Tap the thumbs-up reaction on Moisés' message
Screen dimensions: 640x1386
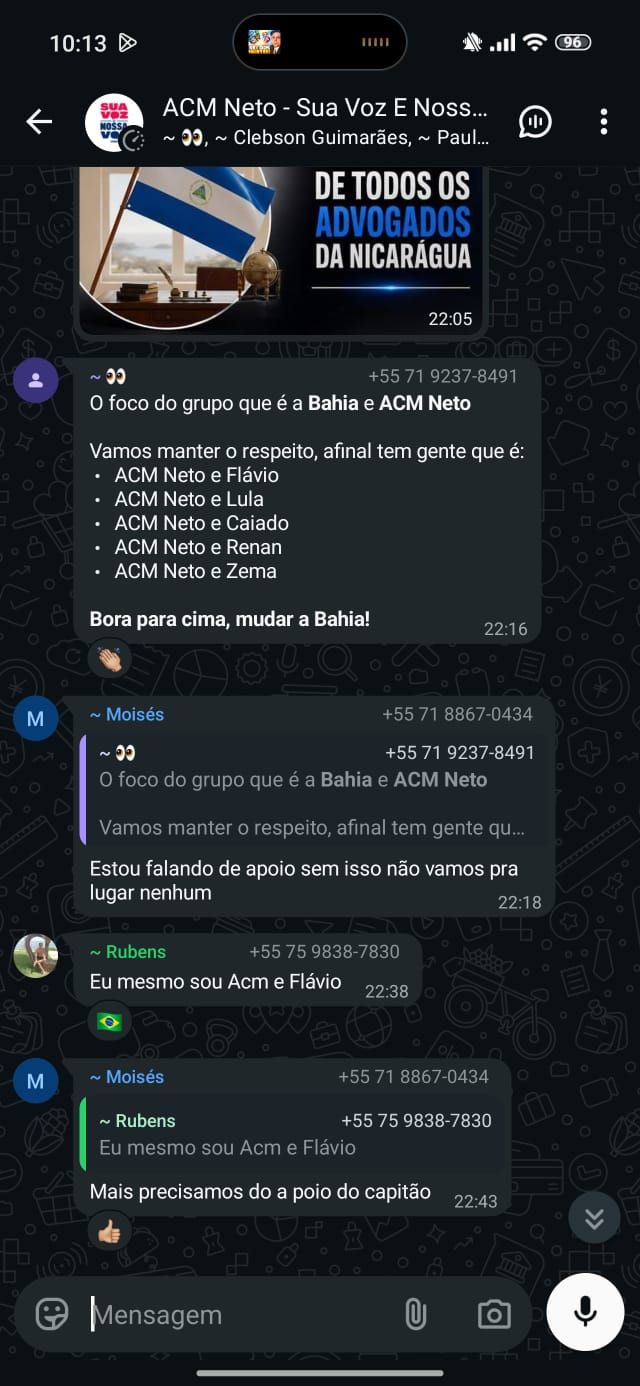pyautogui.click(x=109, y=1232)
